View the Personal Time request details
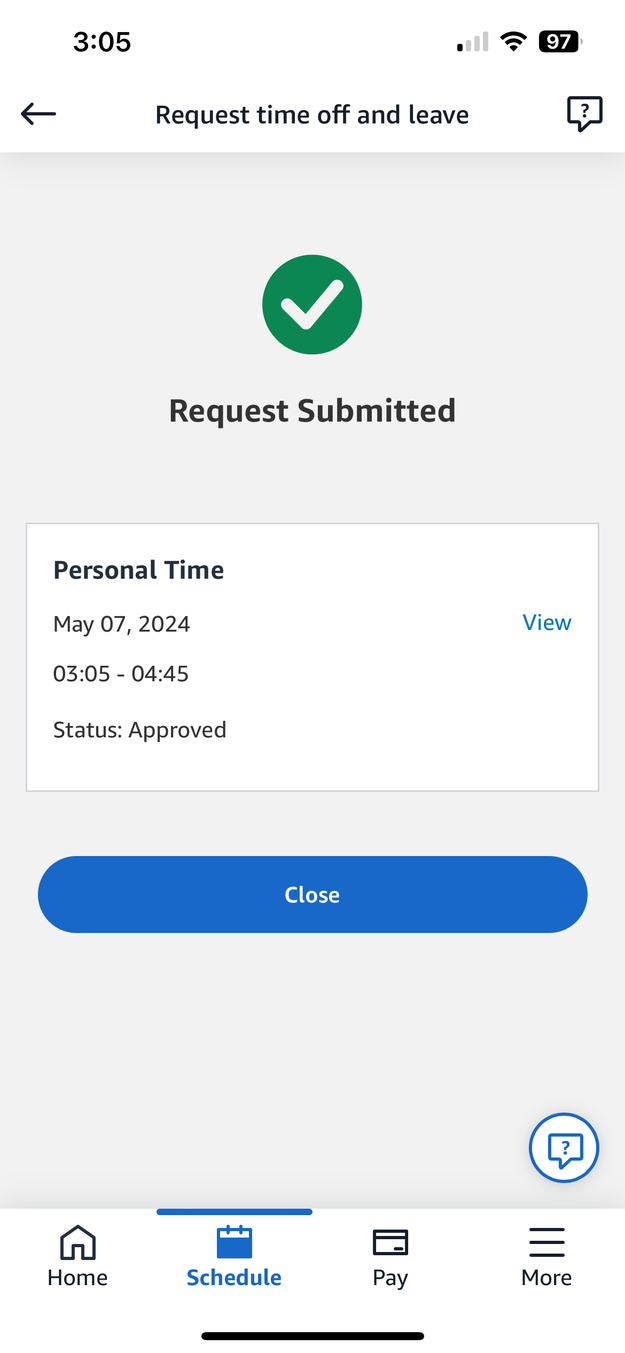The height and width of the screenshot is (1353, 625). (547, 622)
